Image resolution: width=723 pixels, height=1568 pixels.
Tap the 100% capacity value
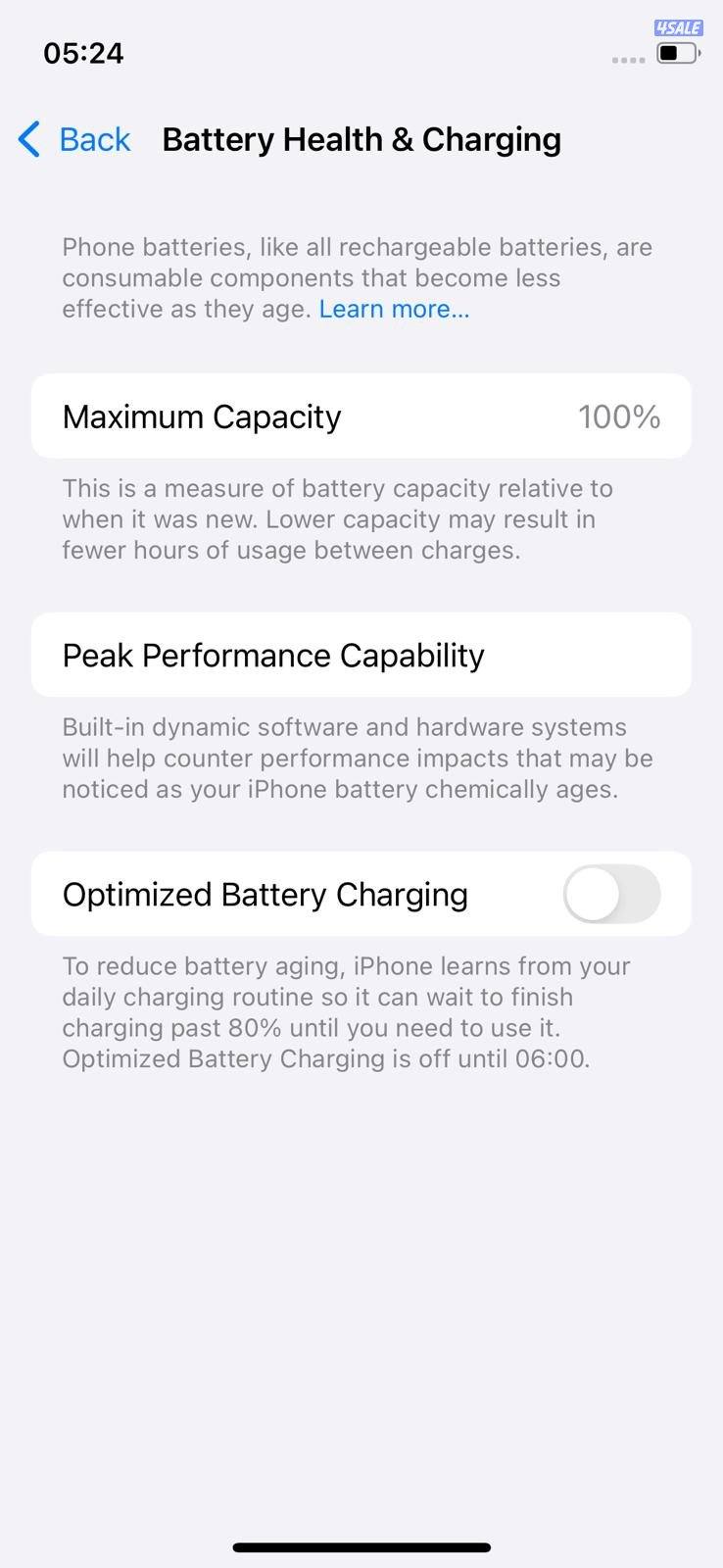pos(620,416)
